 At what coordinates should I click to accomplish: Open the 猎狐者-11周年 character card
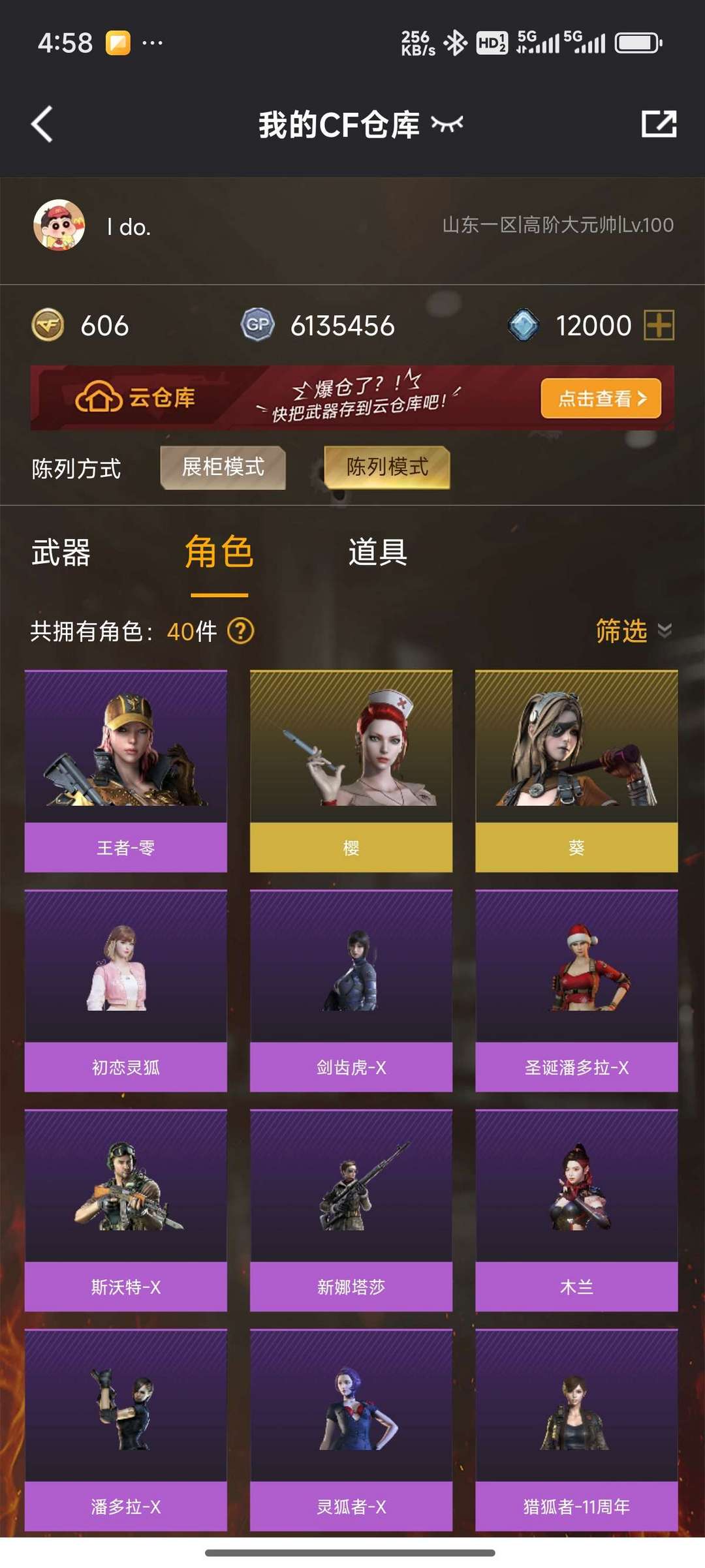coord(576,1430)
